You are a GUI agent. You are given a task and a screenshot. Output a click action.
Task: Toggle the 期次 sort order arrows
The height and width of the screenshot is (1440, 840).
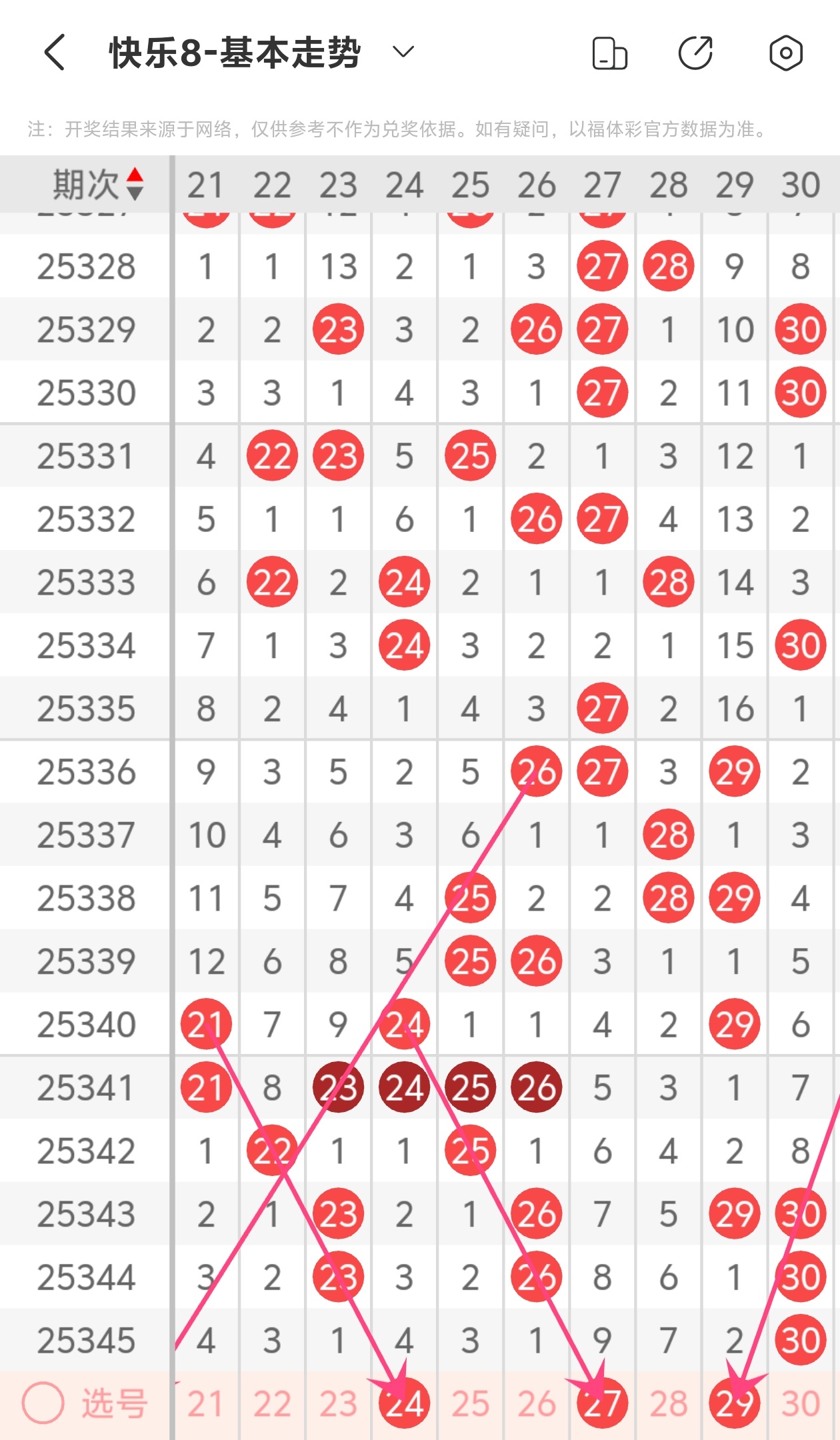(x=135, y=184)
